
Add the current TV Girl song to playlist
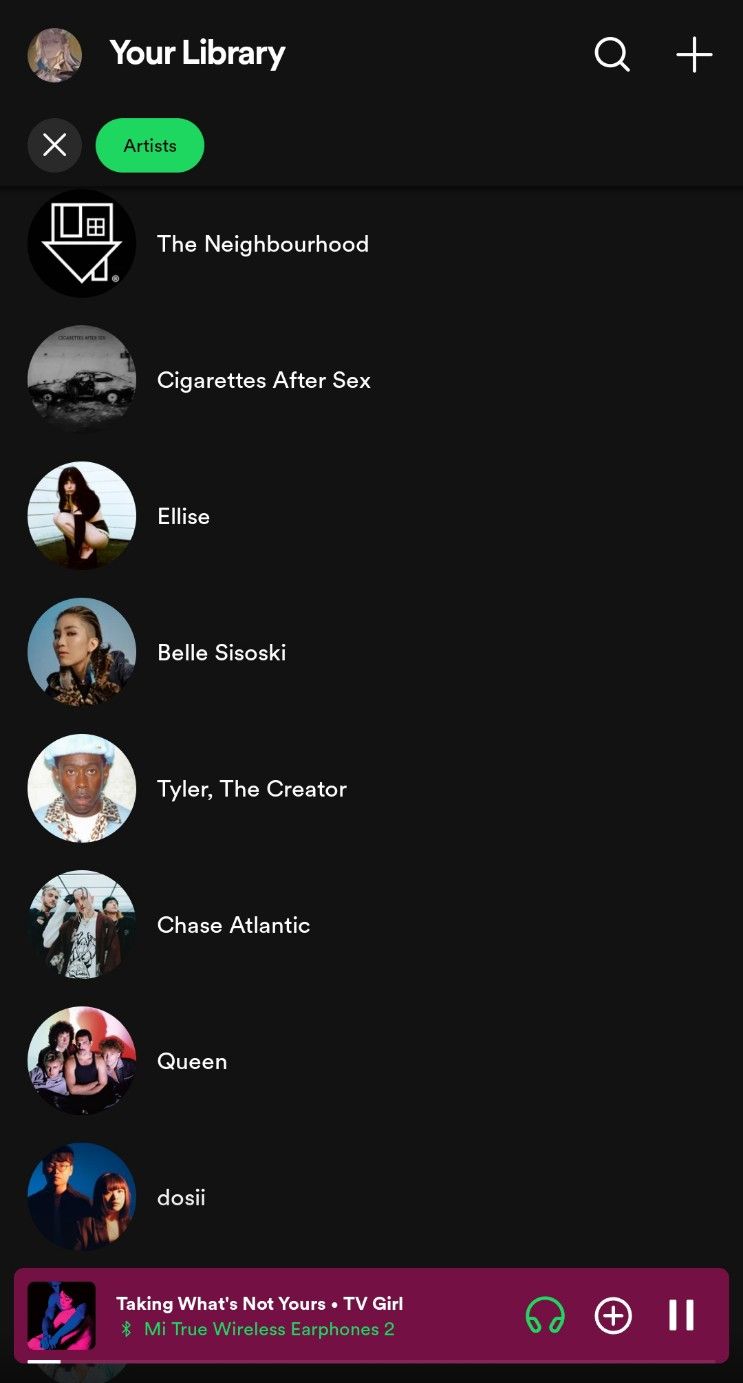click(x=613, y=1316)
